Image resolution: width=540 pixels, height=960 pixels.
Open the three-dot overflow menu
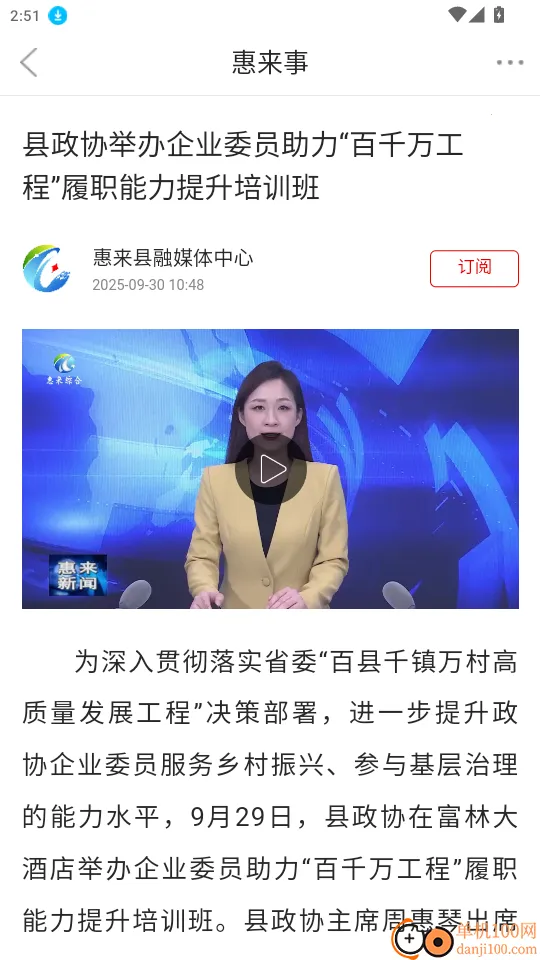(510, 62)
